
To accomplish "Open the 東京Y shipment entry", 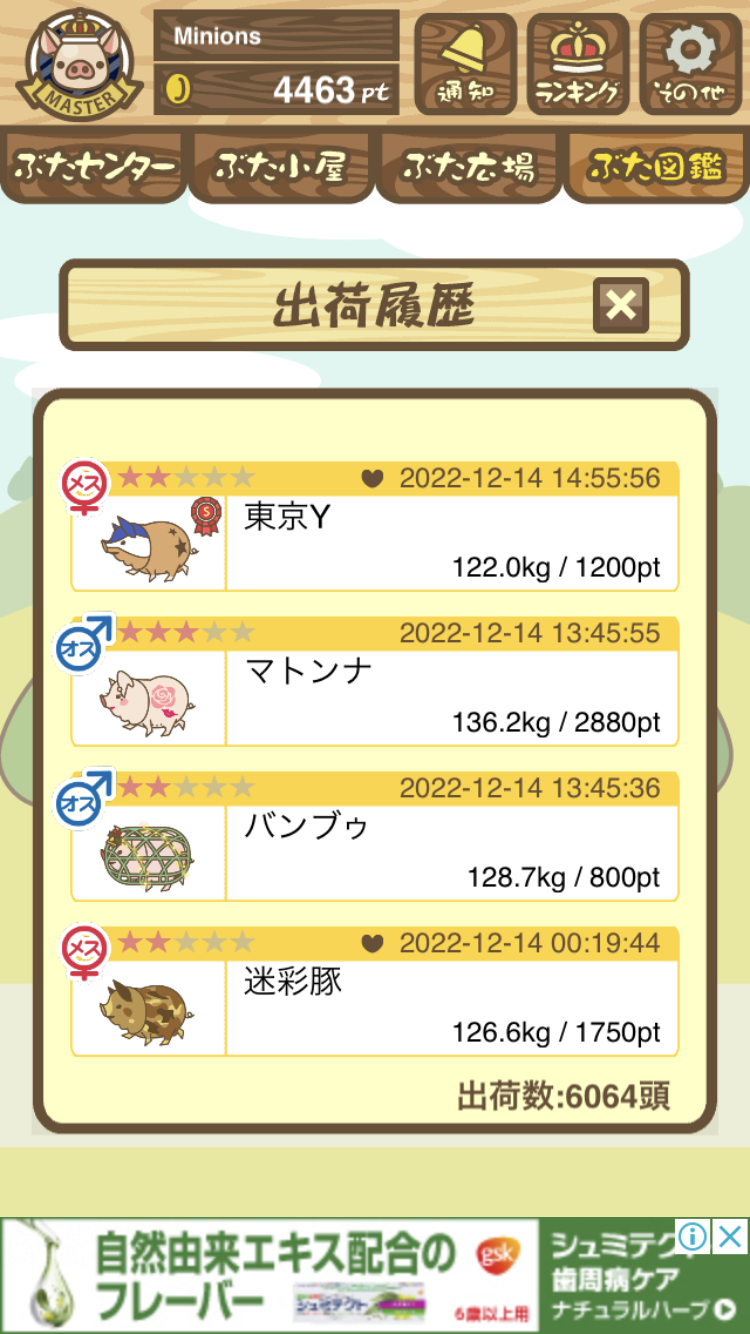I will pos(374,527).
